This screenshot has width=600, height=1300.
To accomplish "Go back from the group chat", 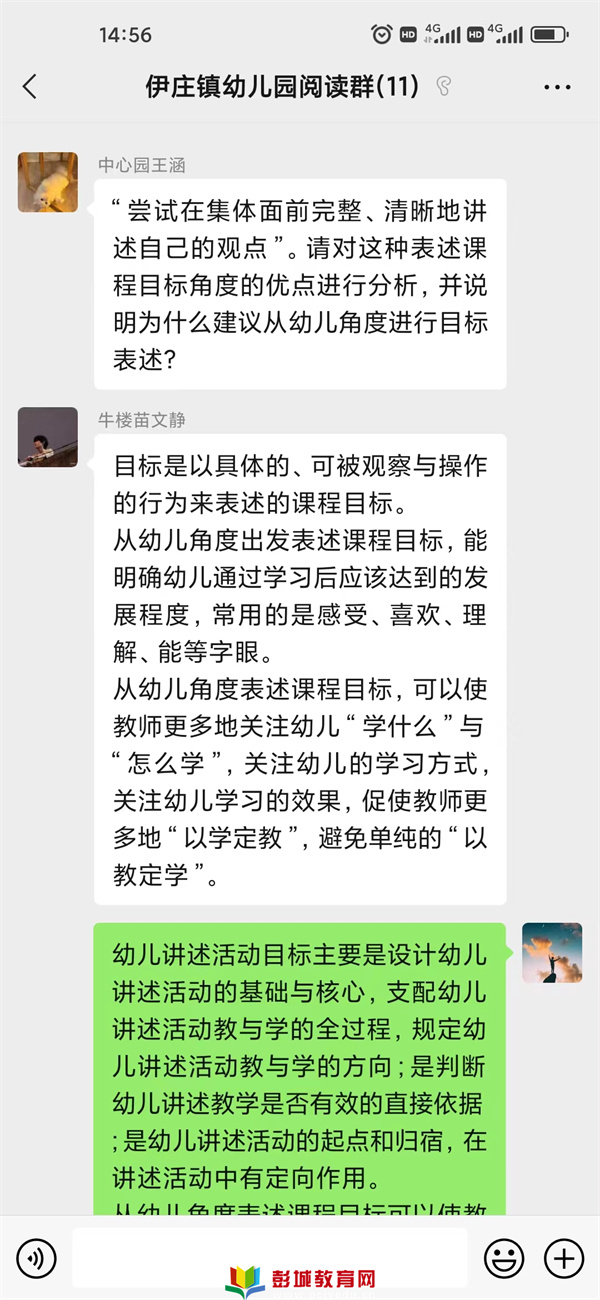I will [30, 87].
